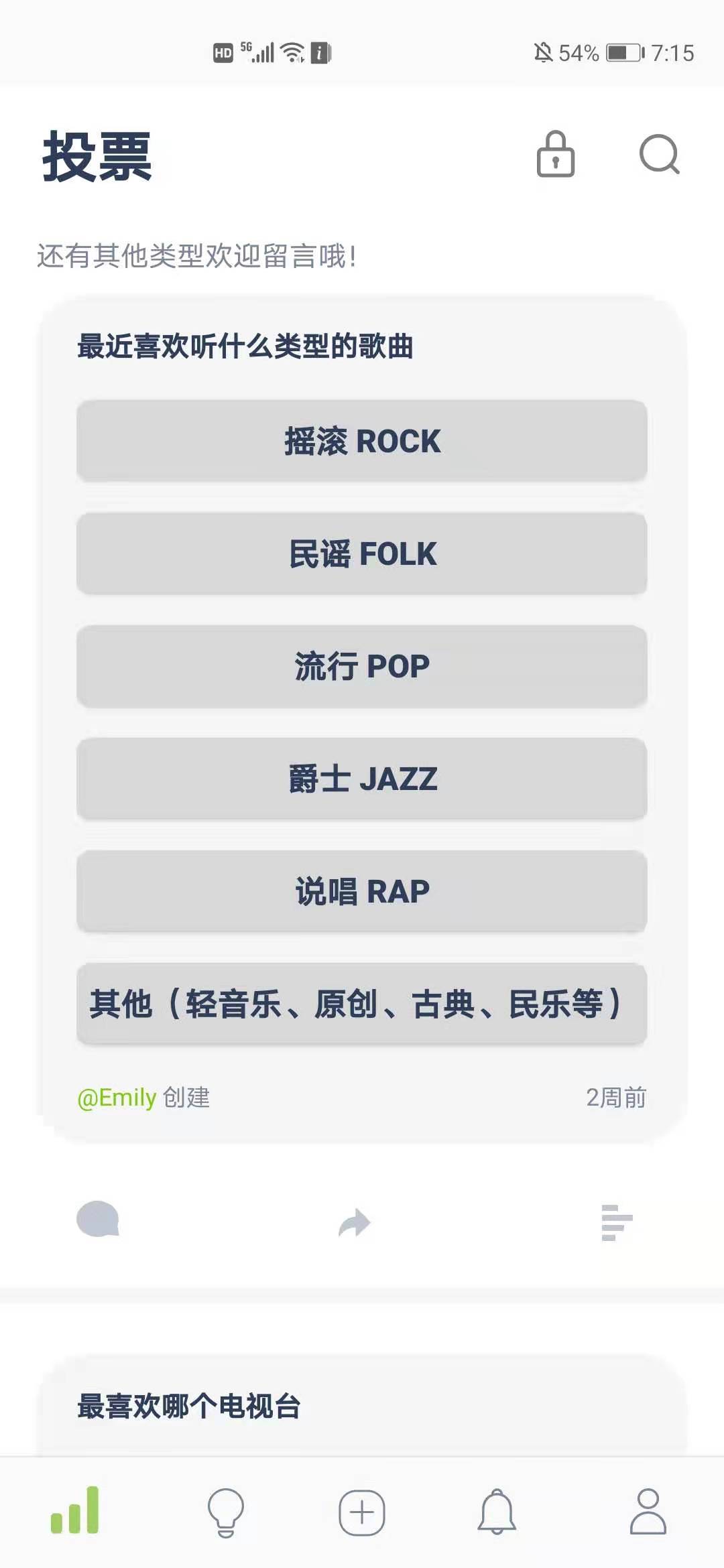The width and height of the screenshot is (724, 1568).
Task: Open search with the magnifier icon
Action: (660, 154)
